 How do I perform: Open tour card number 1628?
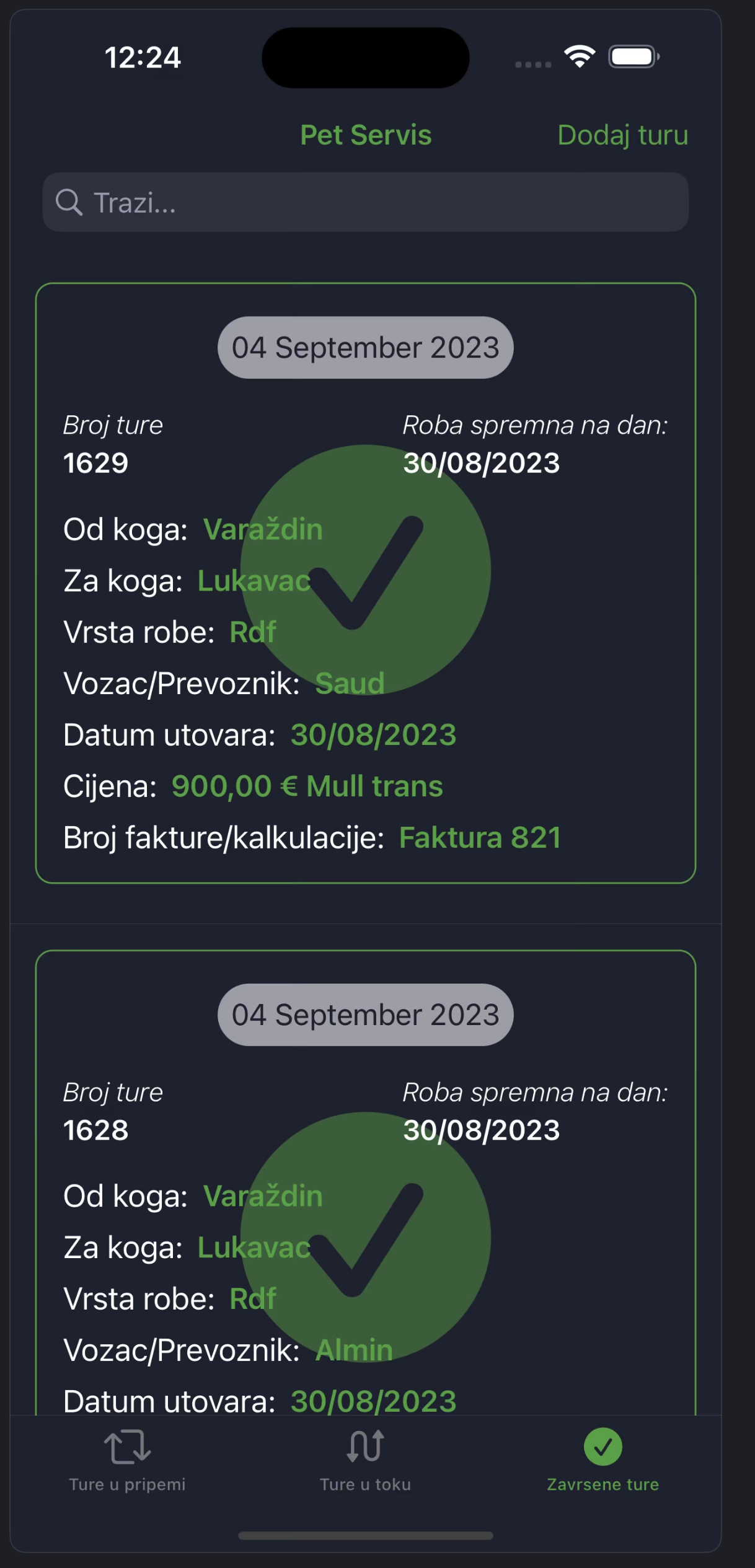click(365, 1182)
